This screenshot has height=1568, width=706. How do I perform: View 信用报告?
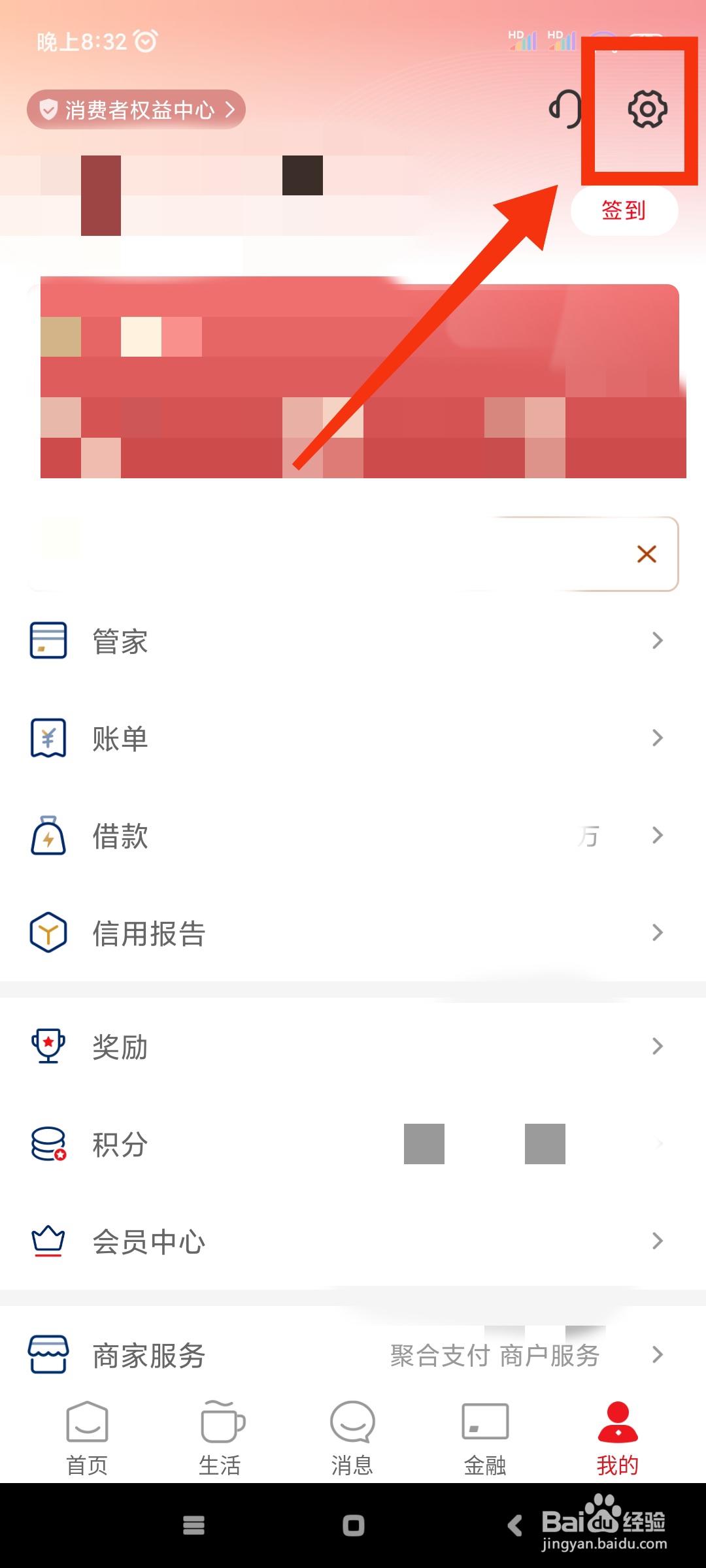353,933
